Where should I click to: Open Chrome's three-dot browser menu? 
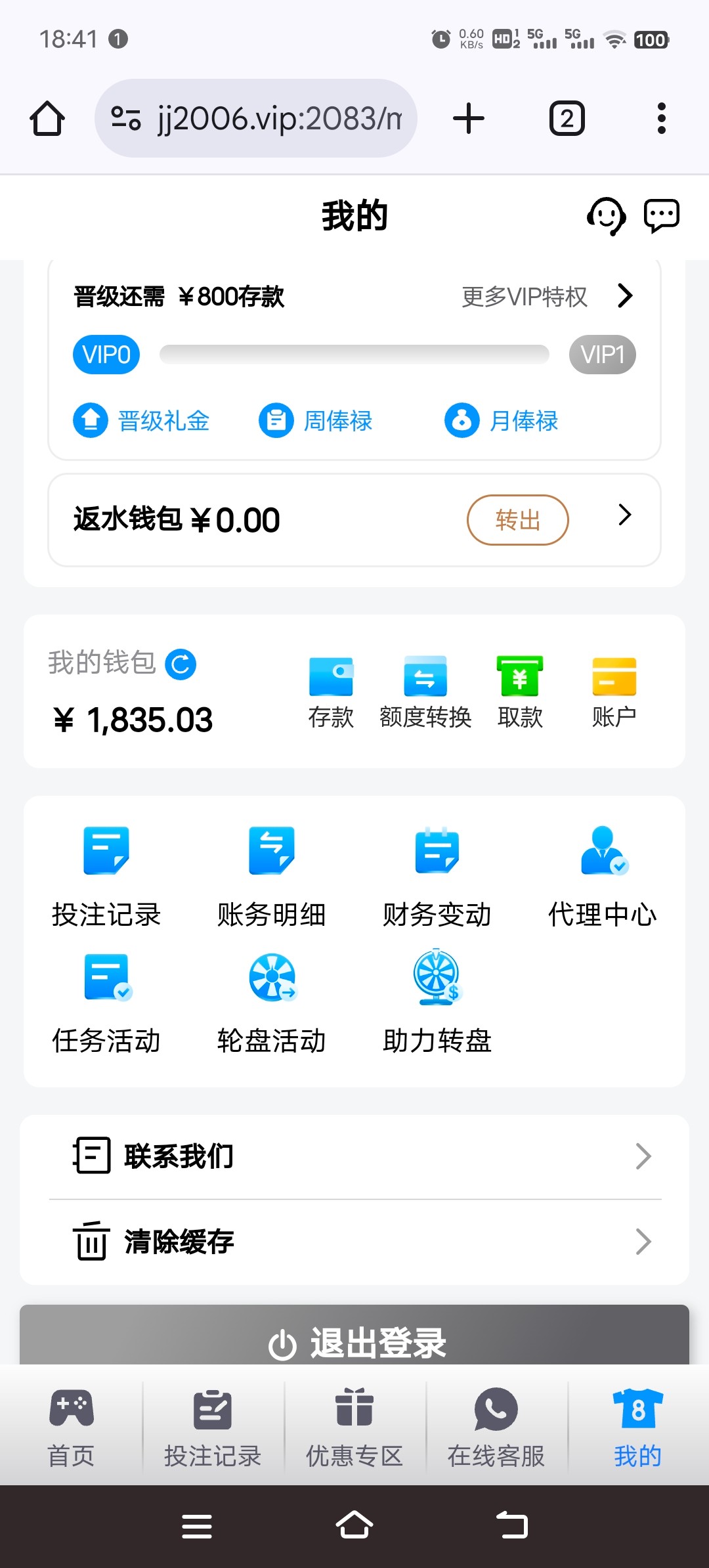pyautogui.click(x=661, y=118)
